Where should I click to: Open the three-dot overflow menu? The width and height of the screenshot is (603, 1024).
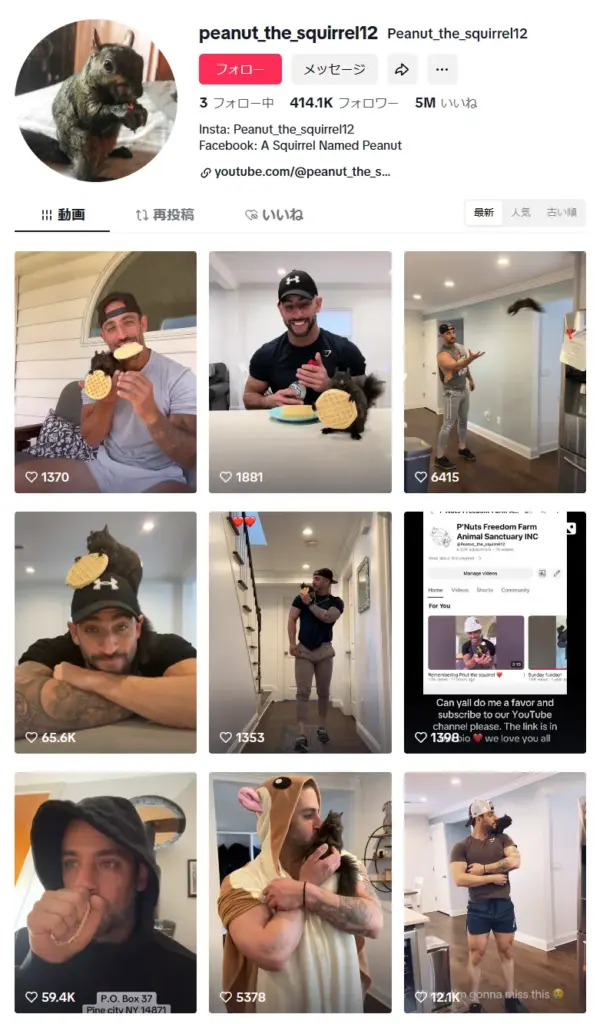[x=442, y=69]
